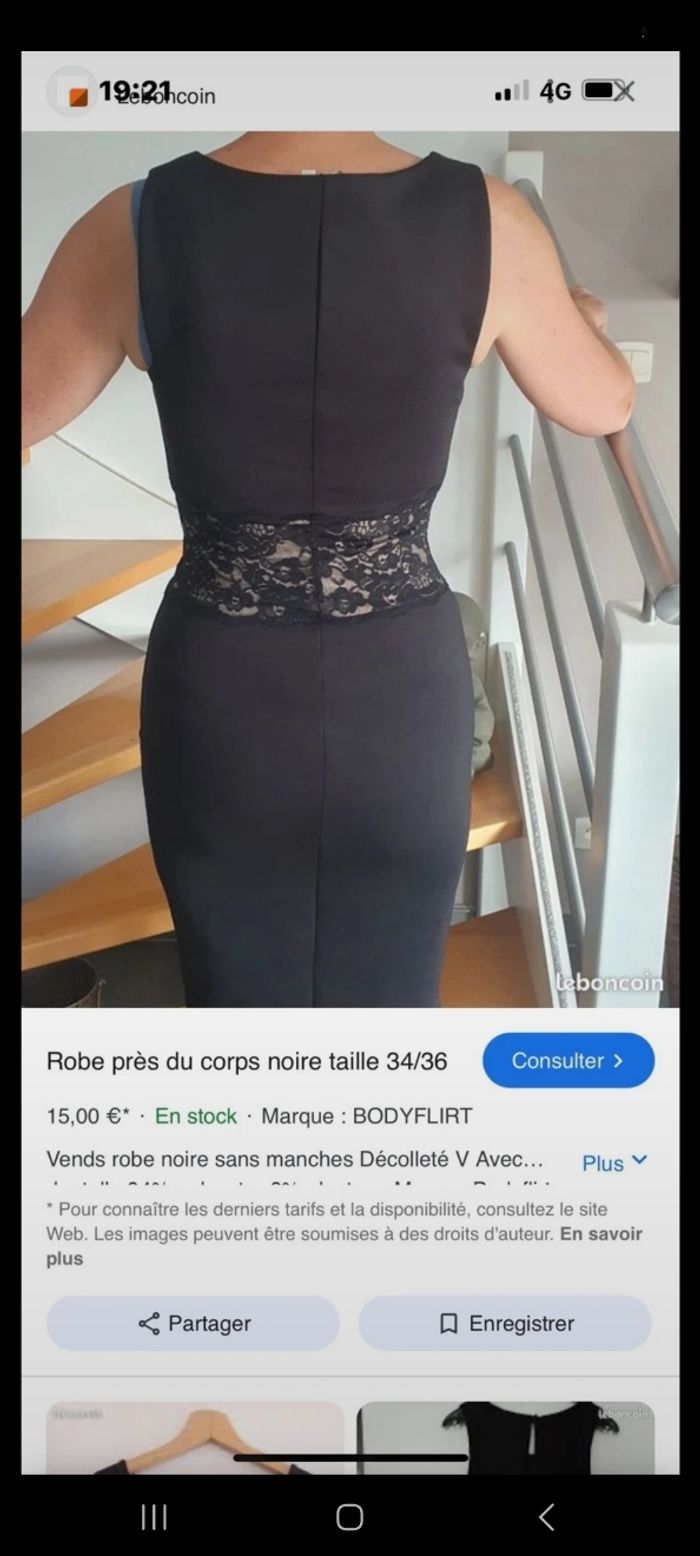Show recent apps
The image size is (700, 1556).
tap(154, 1517)
